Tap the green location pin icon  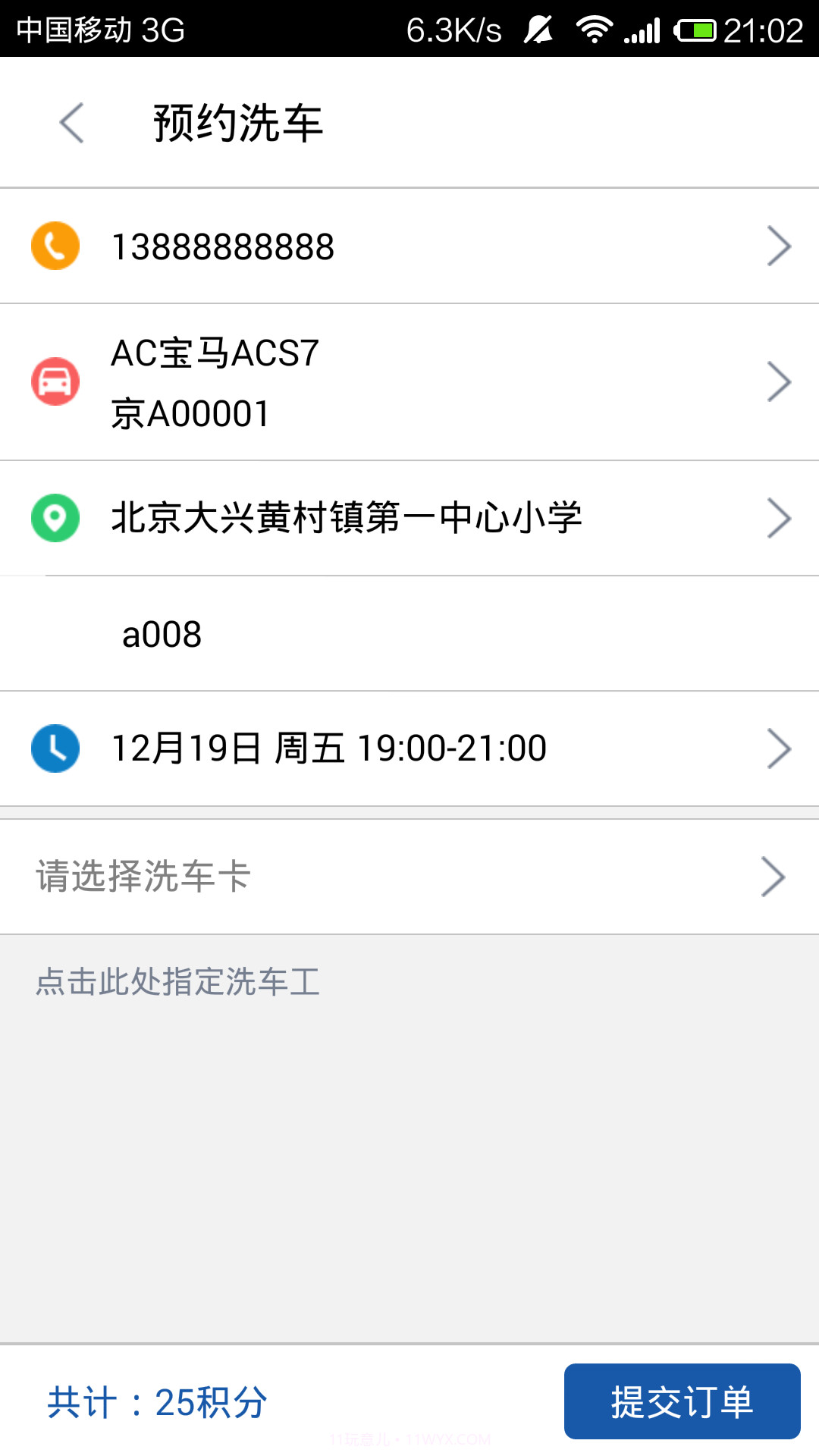[54, 517]
